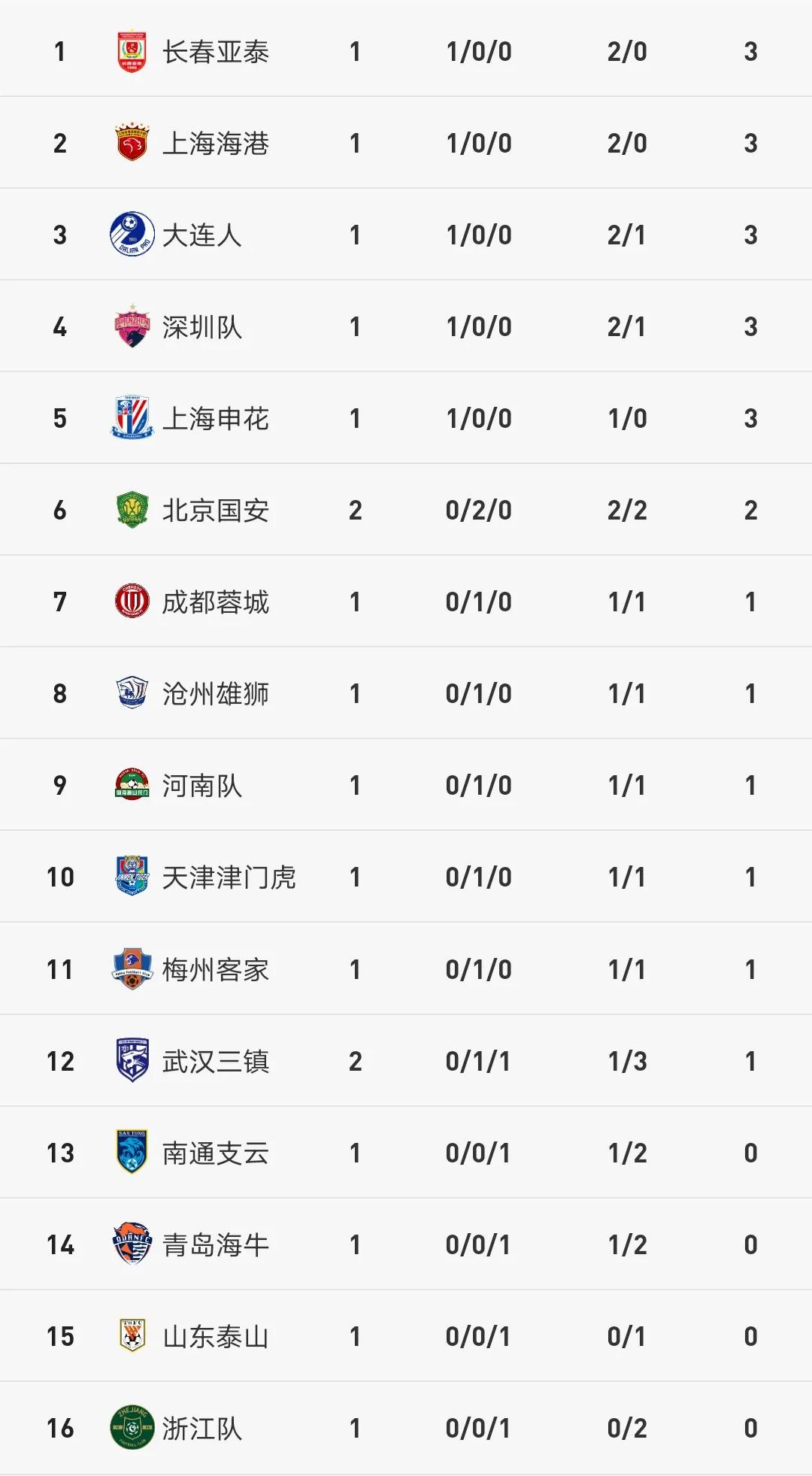Open the 北京国安 club logo

(x=132, y=509)
